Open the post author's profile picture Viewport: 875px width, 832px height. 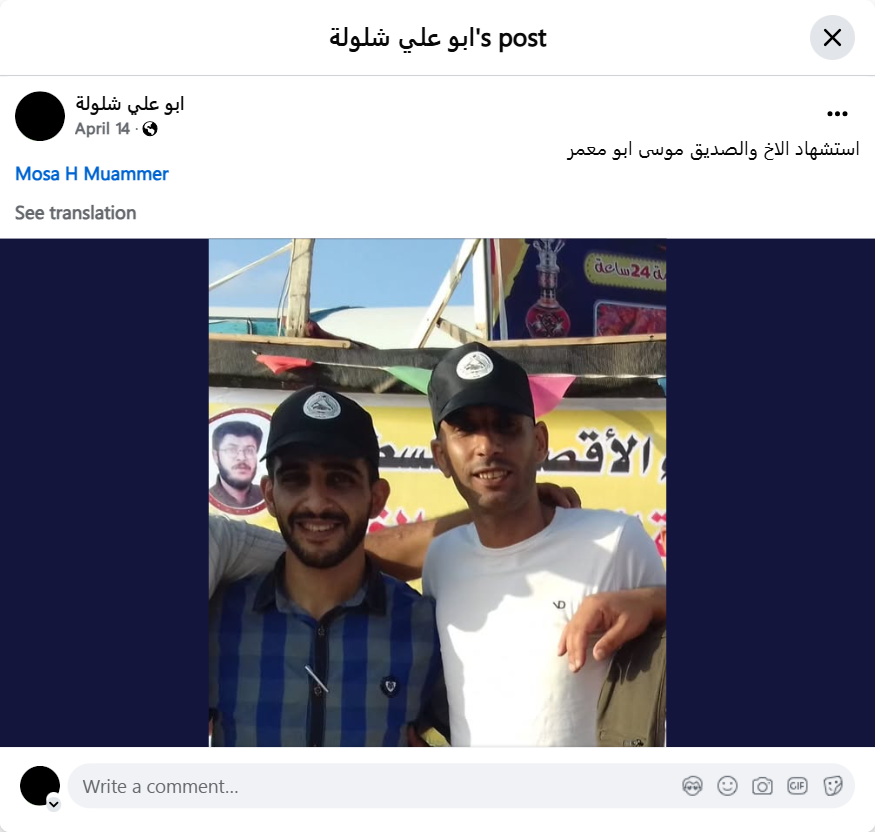[x=40, y=116]
